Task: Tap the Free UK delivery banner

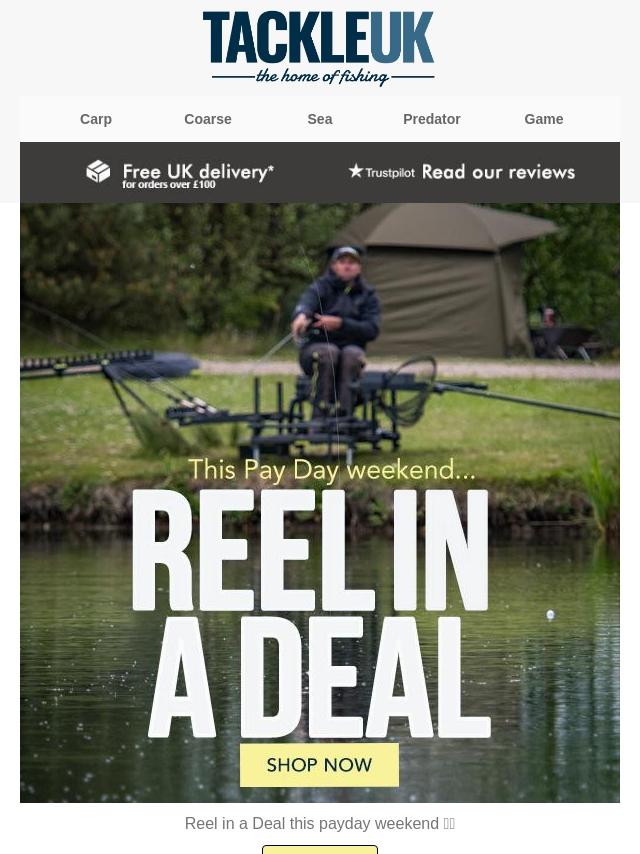Action: [x=180, y=173]
